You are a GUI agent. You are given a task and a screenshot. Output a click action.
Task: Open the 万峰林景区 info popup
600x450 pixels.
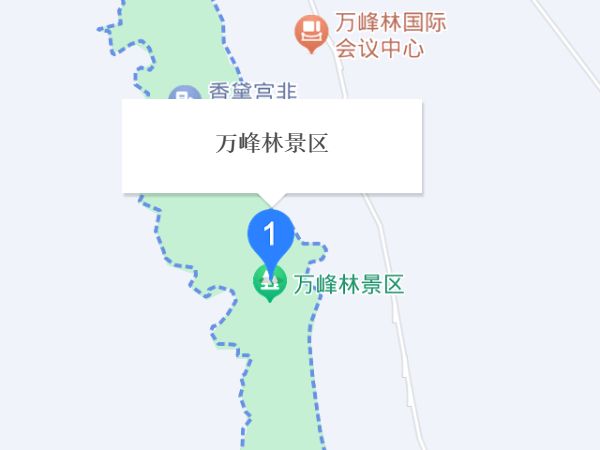(272, 145)
